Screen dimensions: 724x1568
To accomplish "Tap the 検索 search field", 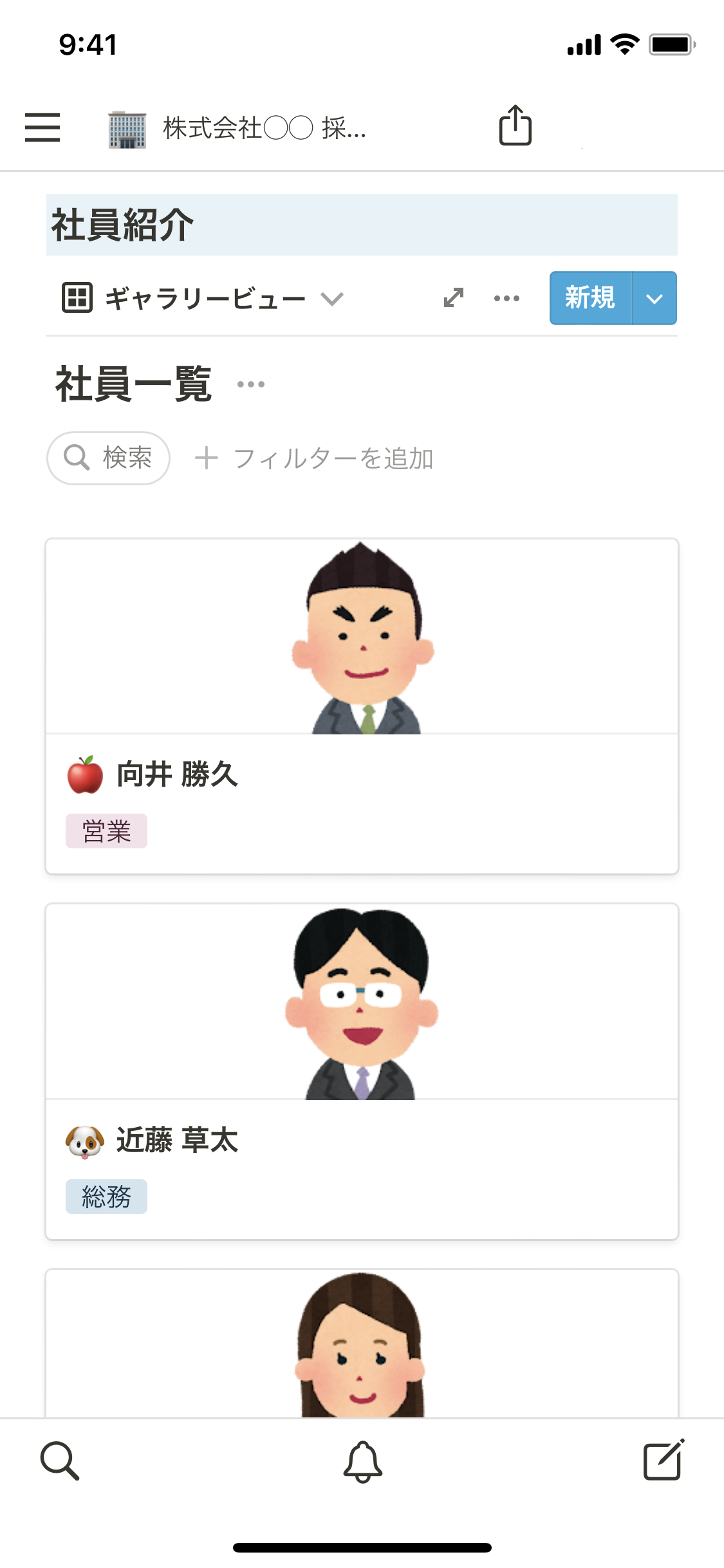I will (108, 458).
